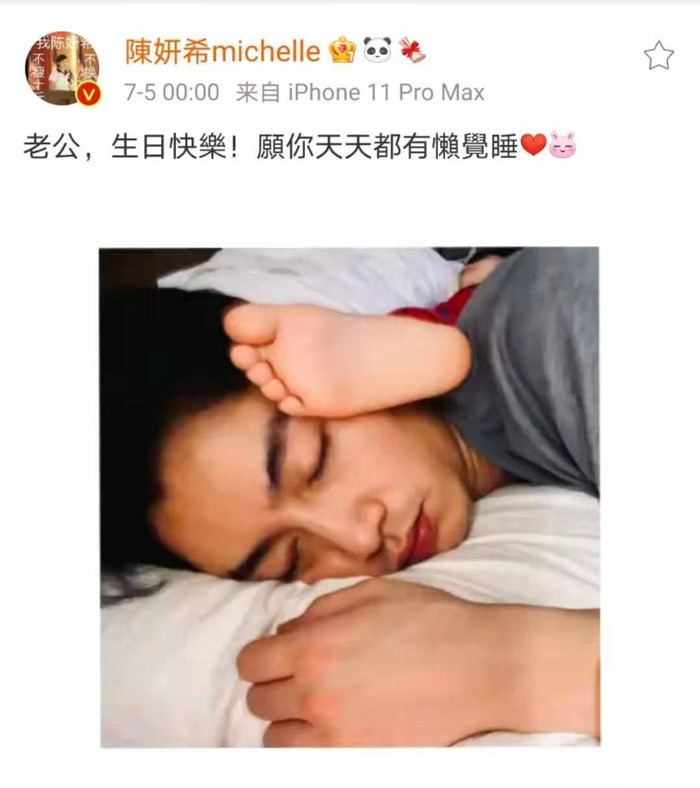The width and height of the screenshot is (700, 788).
Task: Tap the username 陳妍希michelle
Action: (x=221, y=50)
